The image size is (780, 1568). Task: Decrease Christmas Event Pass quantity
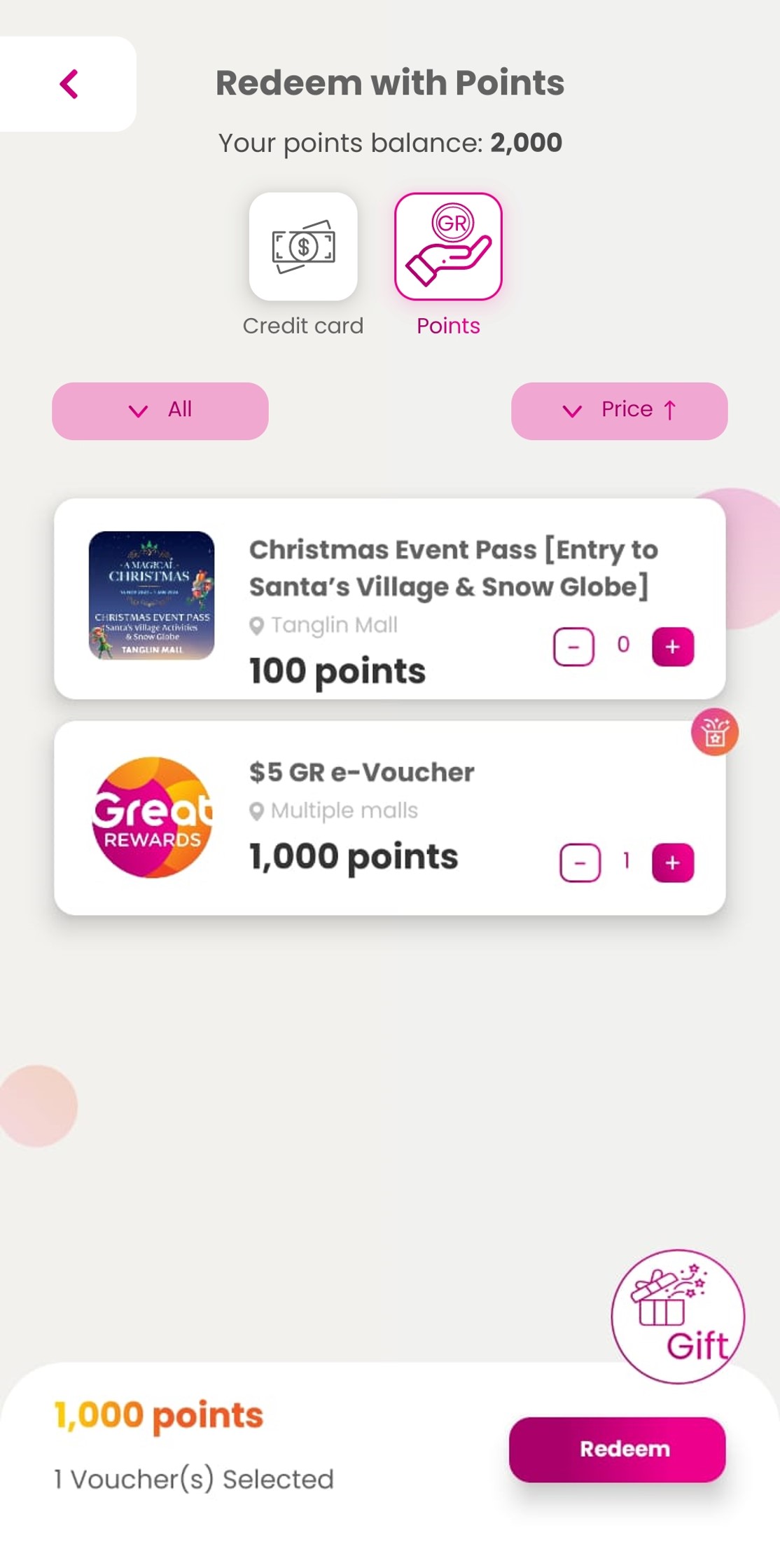(x=573, y=647)
